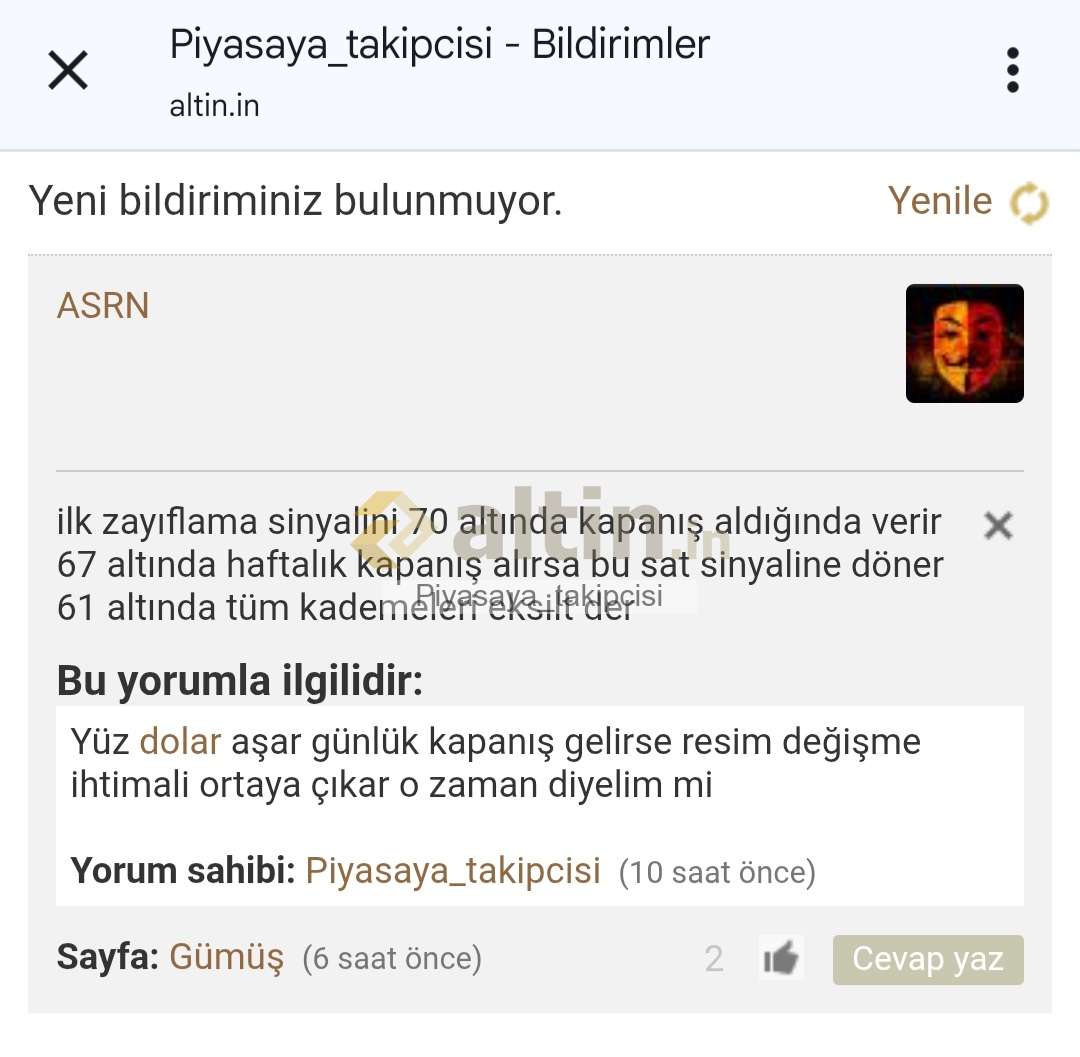Open Piyasaya_takipcisi's profile link
This screenshot has width=1080, height=1057.
453,871
